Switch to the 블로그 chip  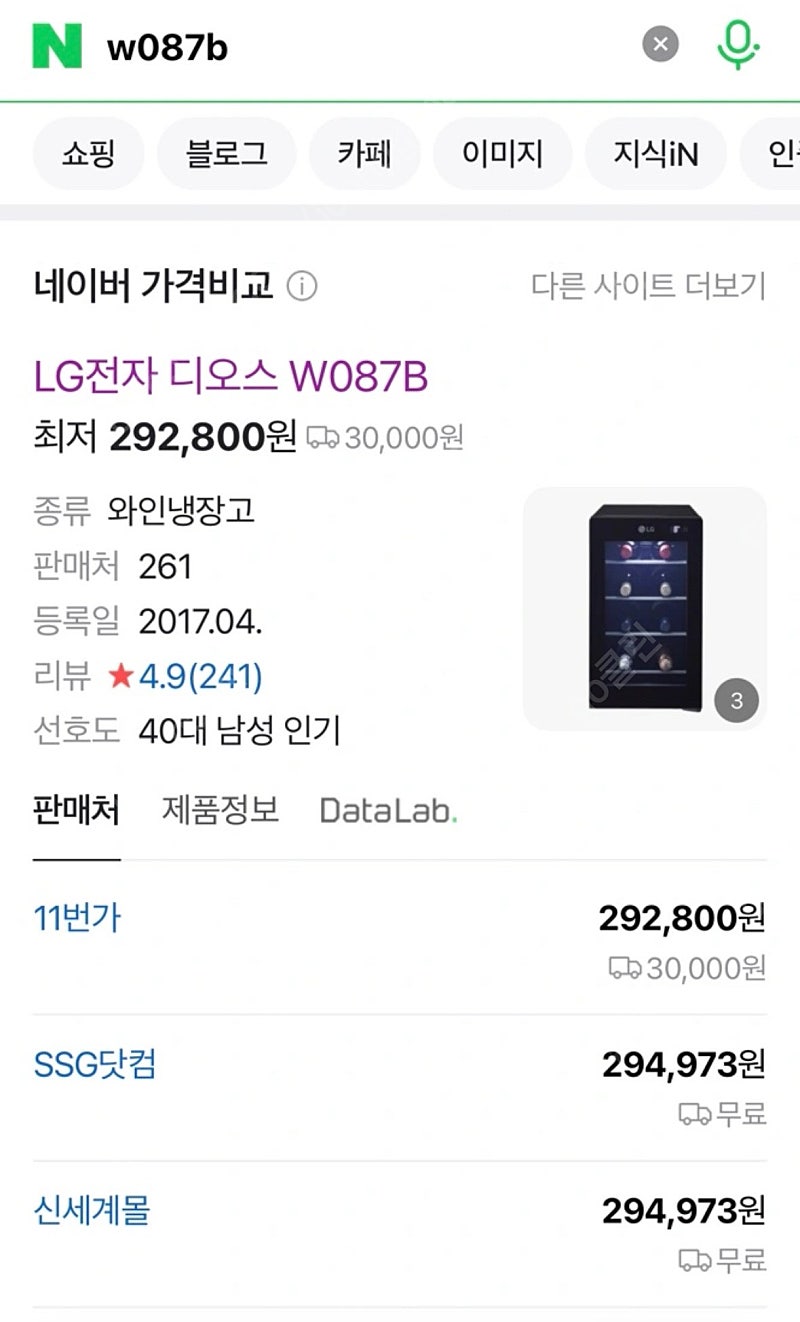(x=227, y=153)
